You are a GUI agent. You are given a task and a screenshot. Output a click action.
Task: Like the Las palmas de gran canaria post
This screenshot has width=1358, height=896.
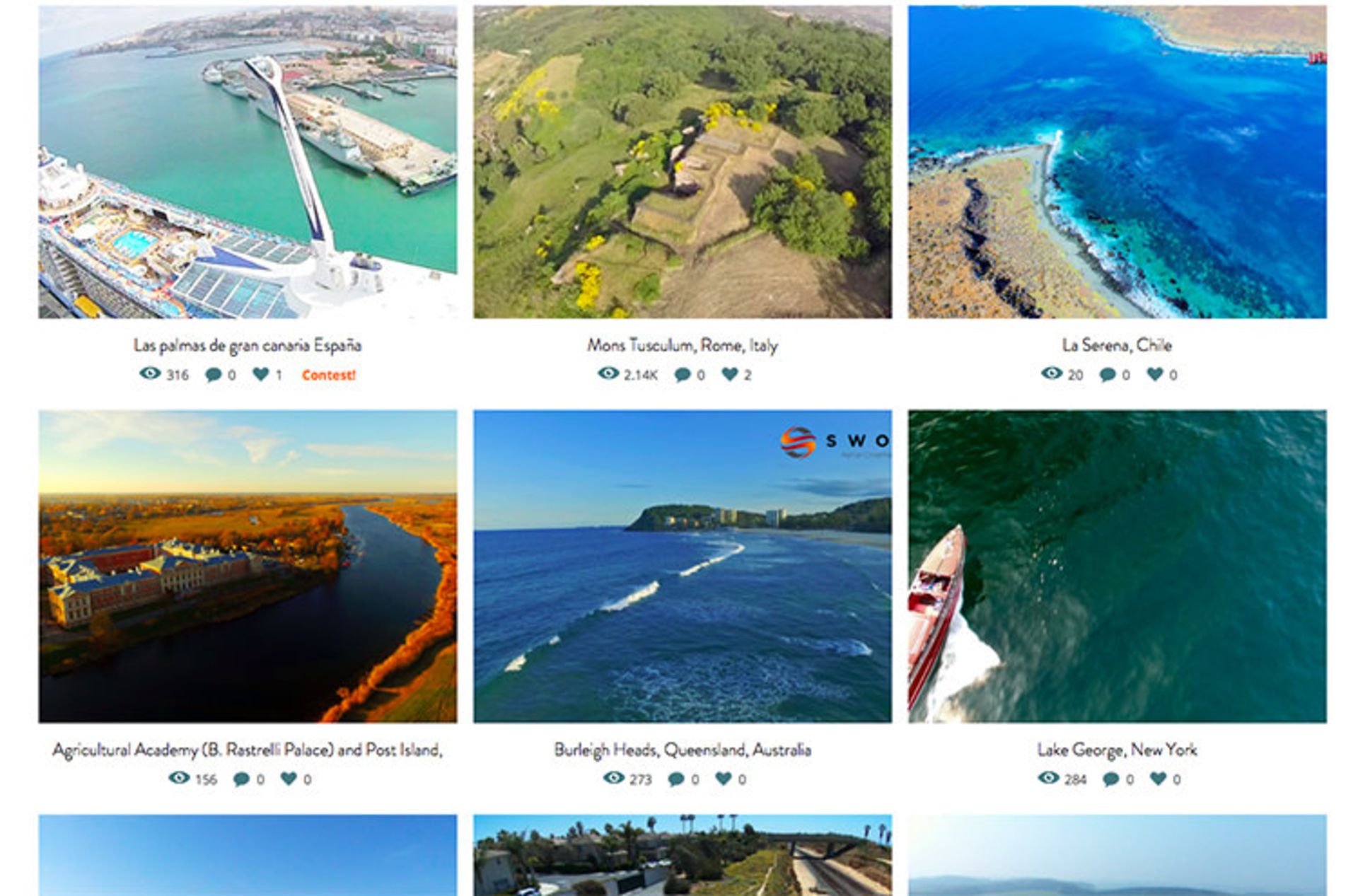[x=261, y=374]
